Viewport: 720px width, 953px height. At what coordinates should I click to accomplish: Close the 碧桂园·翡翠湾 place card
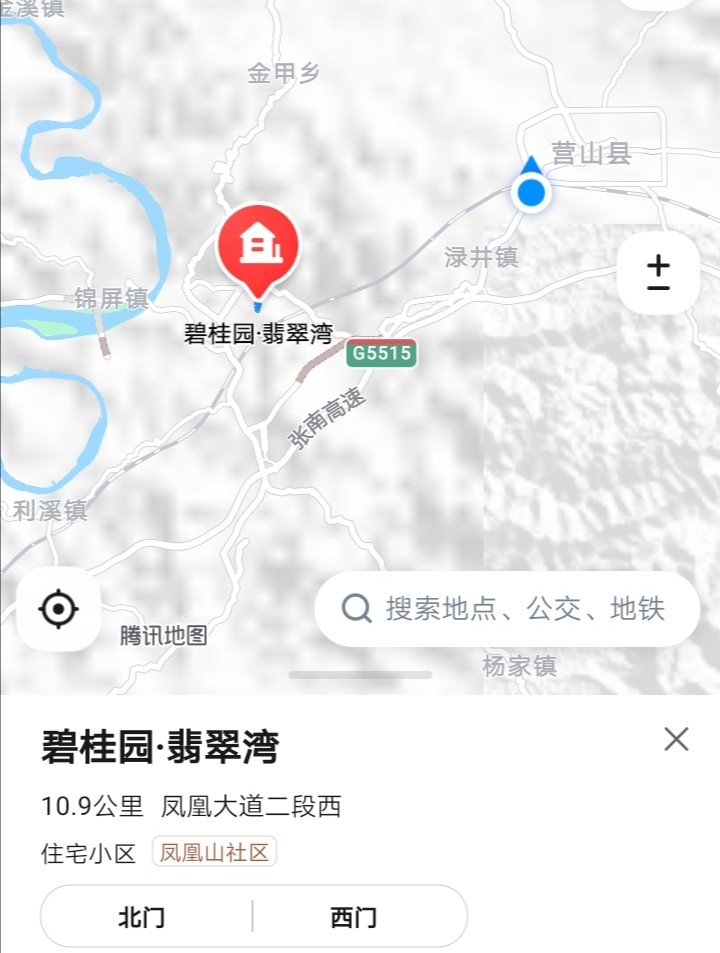click(676, 739)
